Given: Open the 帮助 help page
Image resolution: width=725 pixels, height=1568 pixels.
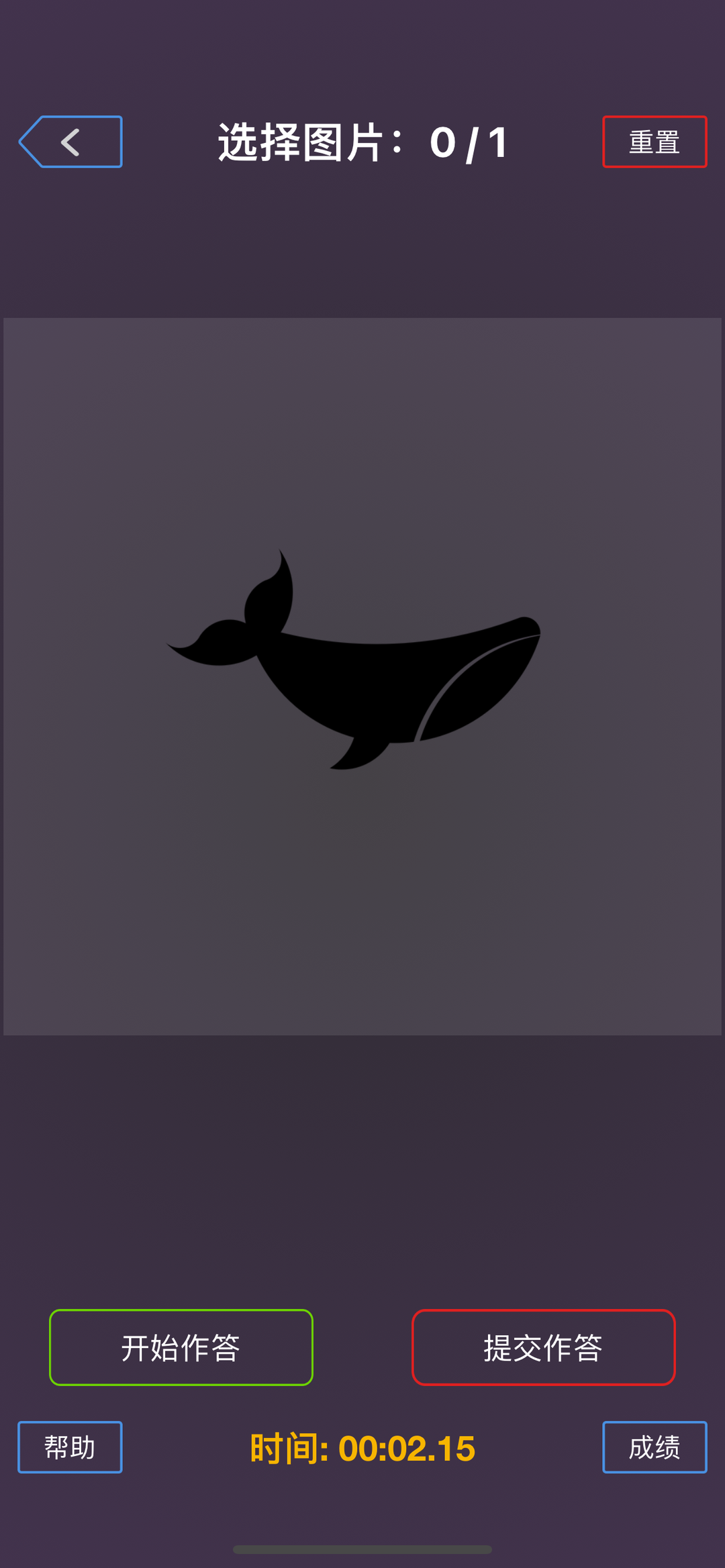Looking at the screenshot, I should [x=70, y=1447].
